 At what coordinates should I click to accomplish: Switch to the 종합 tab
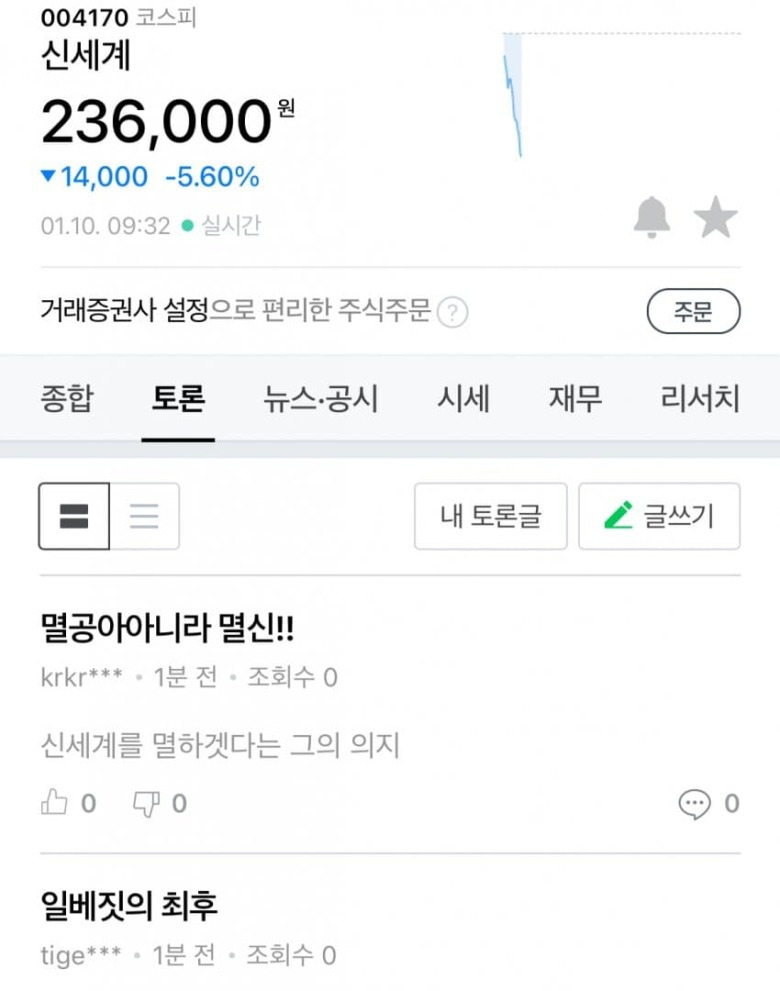(x=67, y=398)
